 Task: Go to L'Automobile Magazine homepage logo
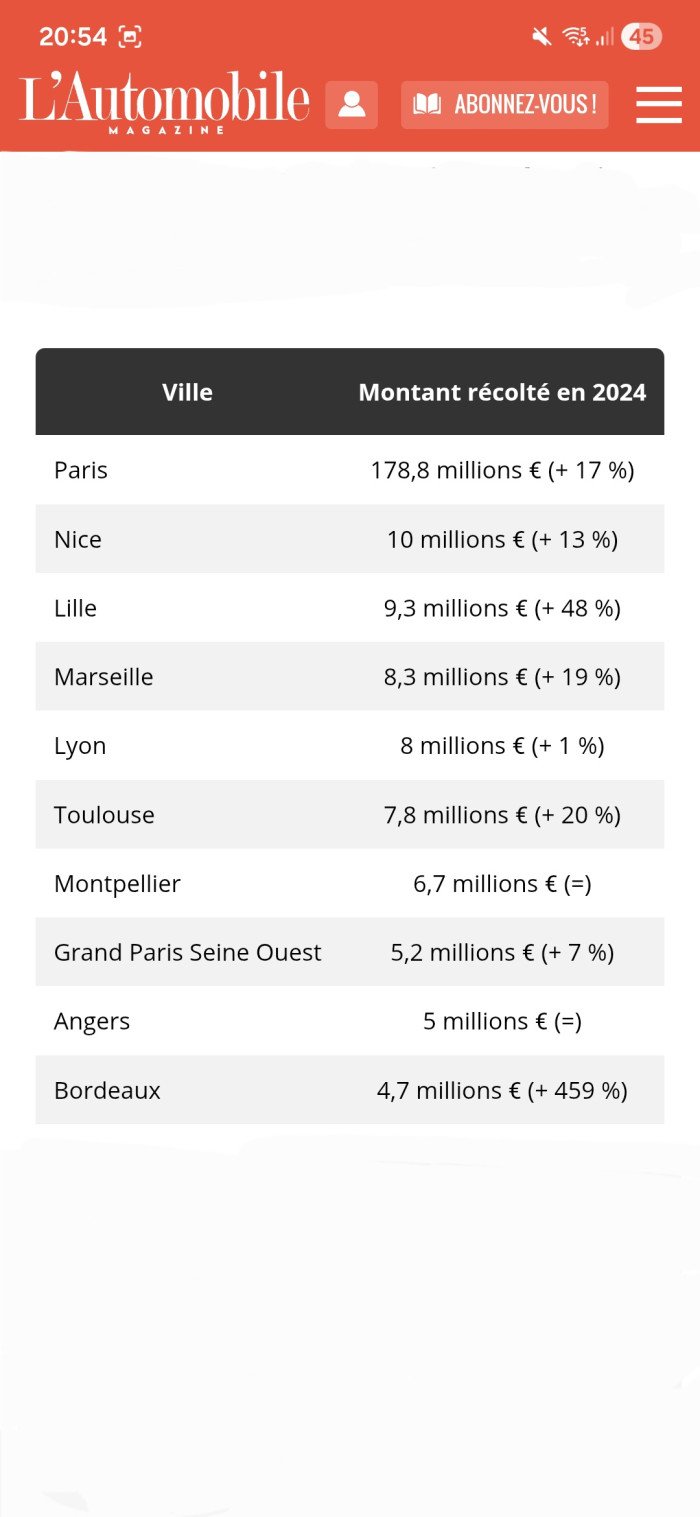point(165,102)
